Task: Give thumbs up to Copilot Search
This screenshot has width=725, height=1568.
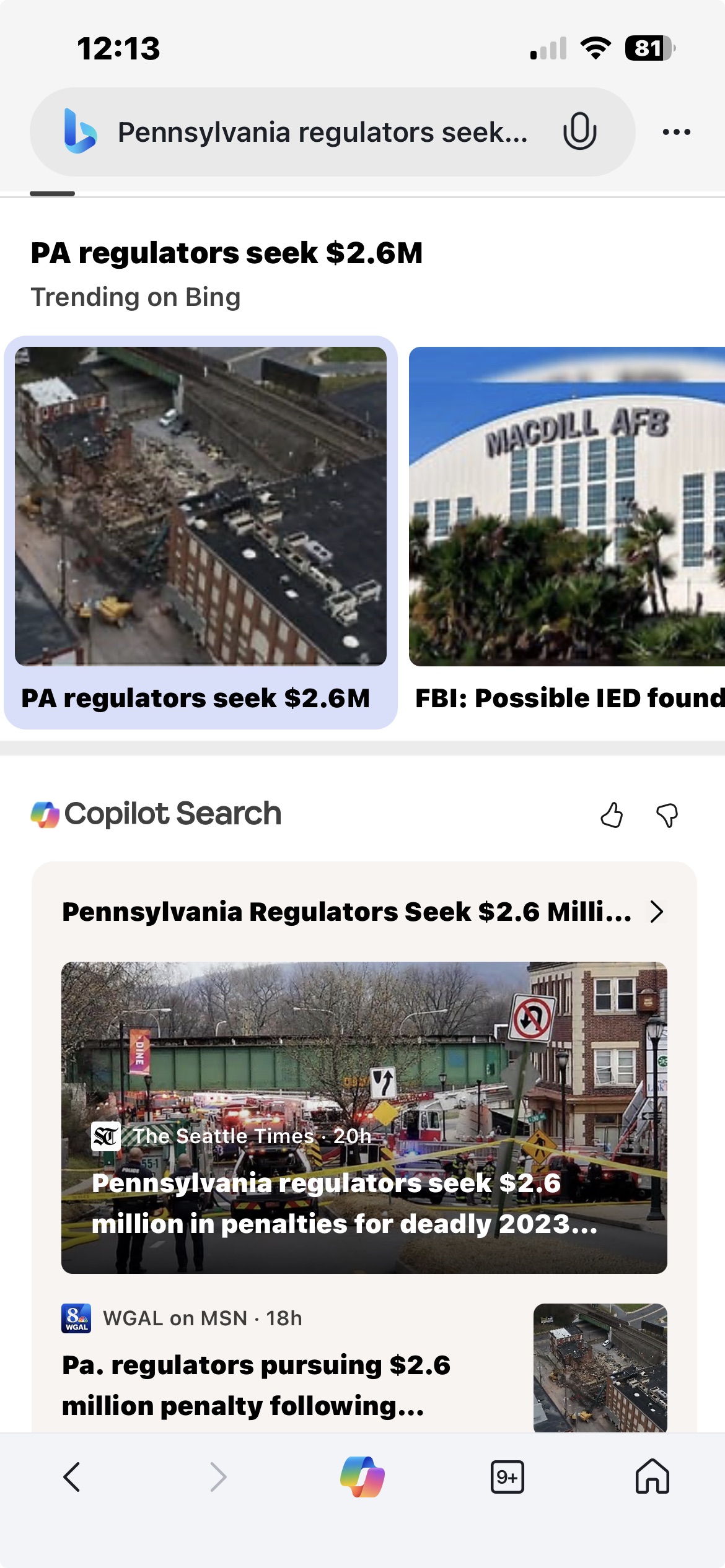Action: click(x=612, y=815)
